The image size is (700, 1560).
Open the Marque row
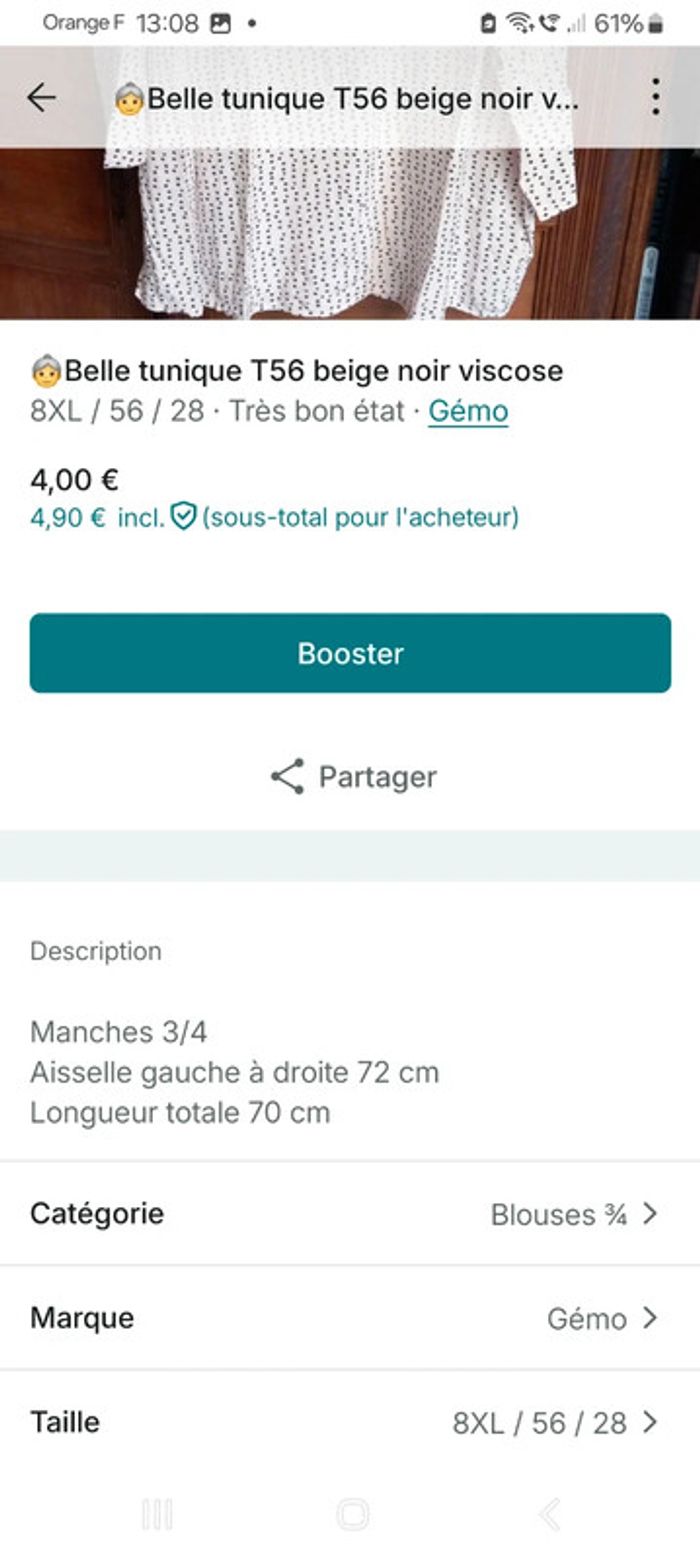350,1318
